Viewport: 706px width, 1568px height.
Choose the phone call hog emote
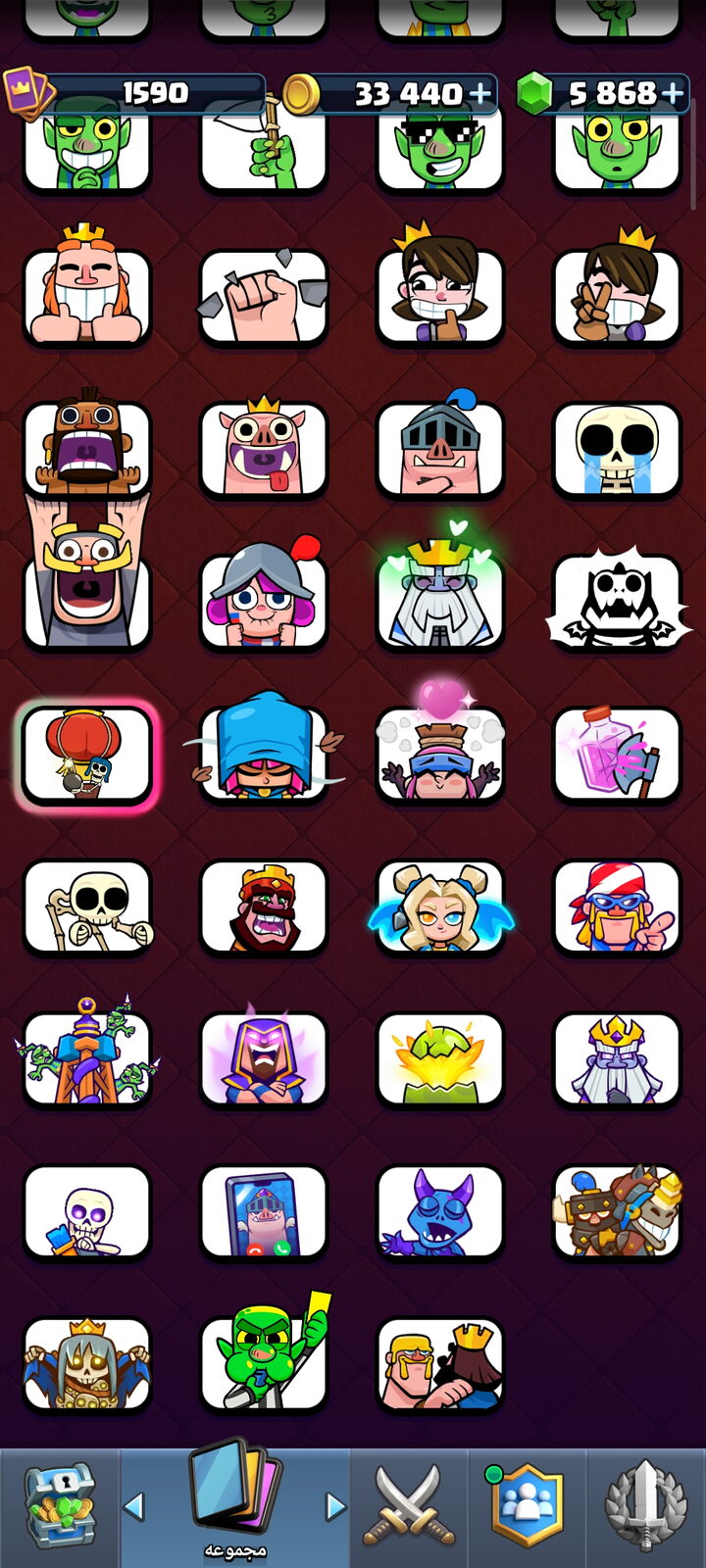(264, 1213)
